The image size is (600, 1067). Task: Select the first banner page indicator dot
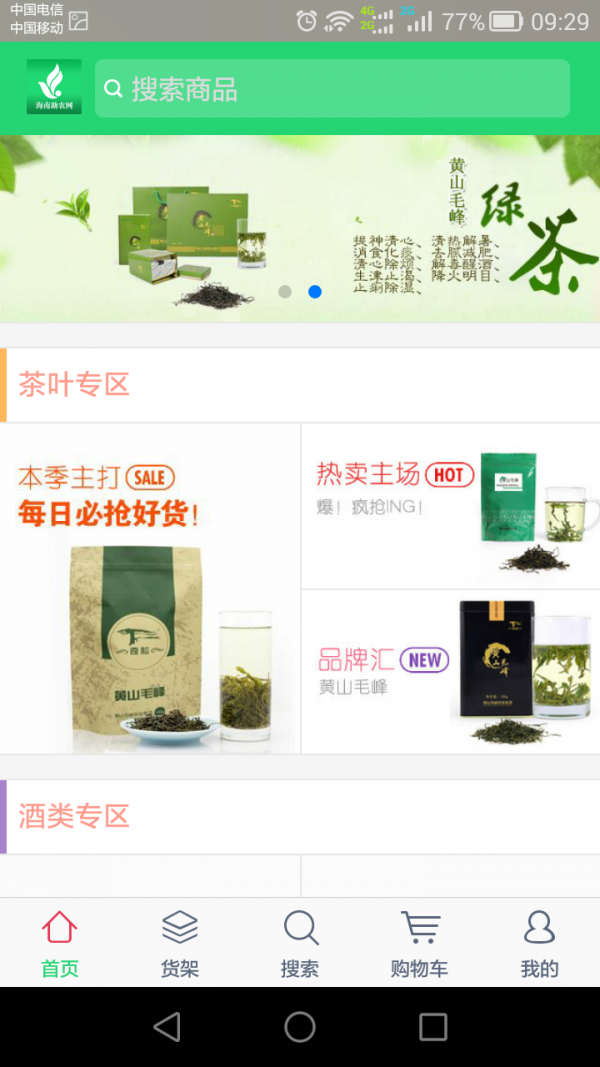pyautogui.click(x=285, y=292)
